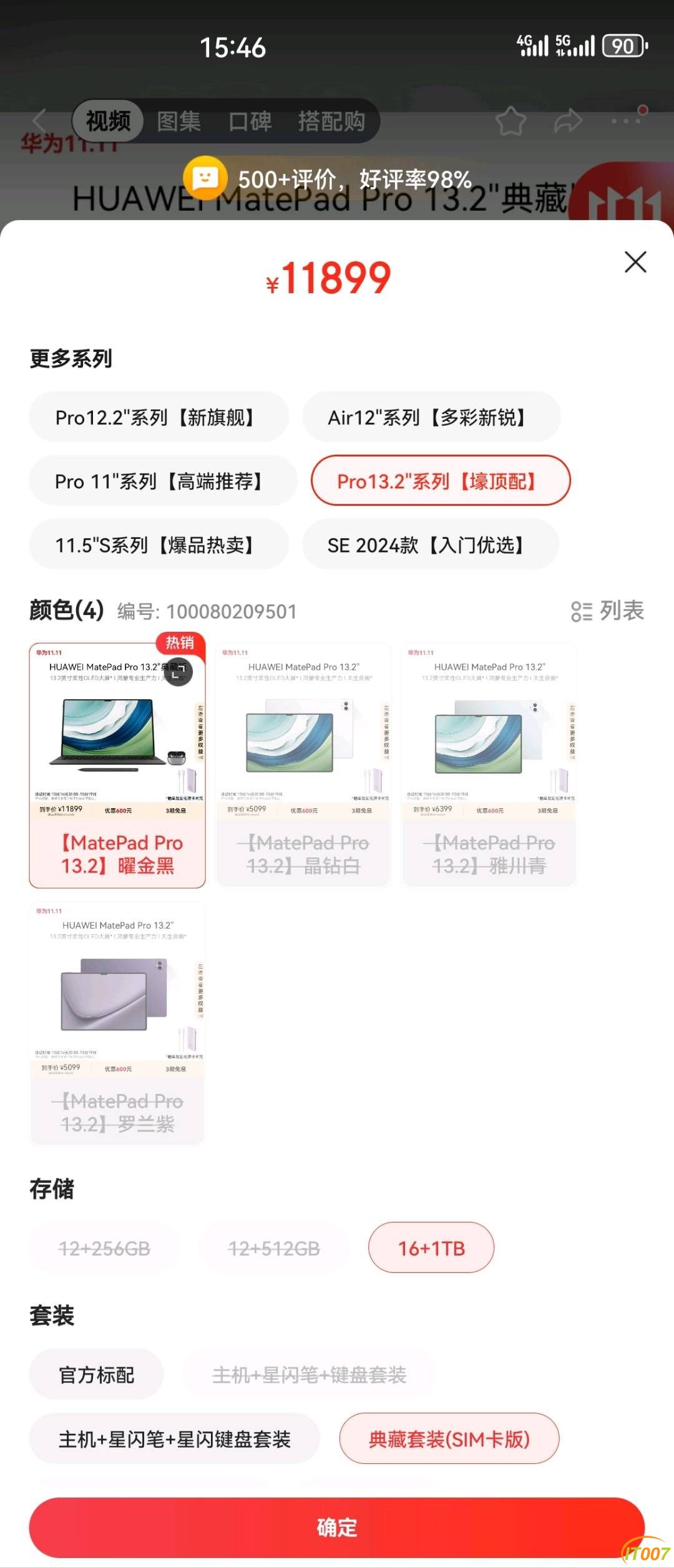Tap the Pro13.2"系列【壕顶配】chip
Screen dimensions: 674x1568
click(441, 481)
